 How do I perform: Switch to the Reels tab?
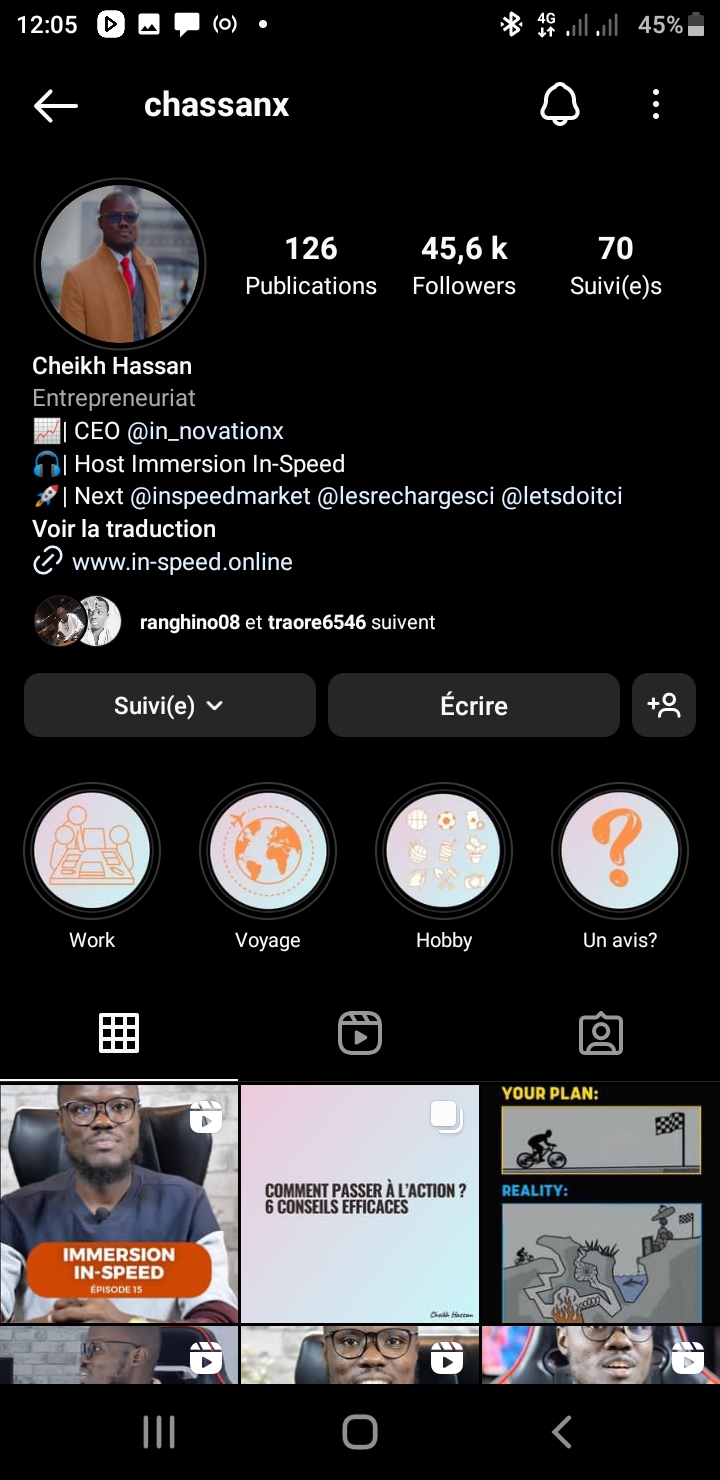click(360, 1033)
